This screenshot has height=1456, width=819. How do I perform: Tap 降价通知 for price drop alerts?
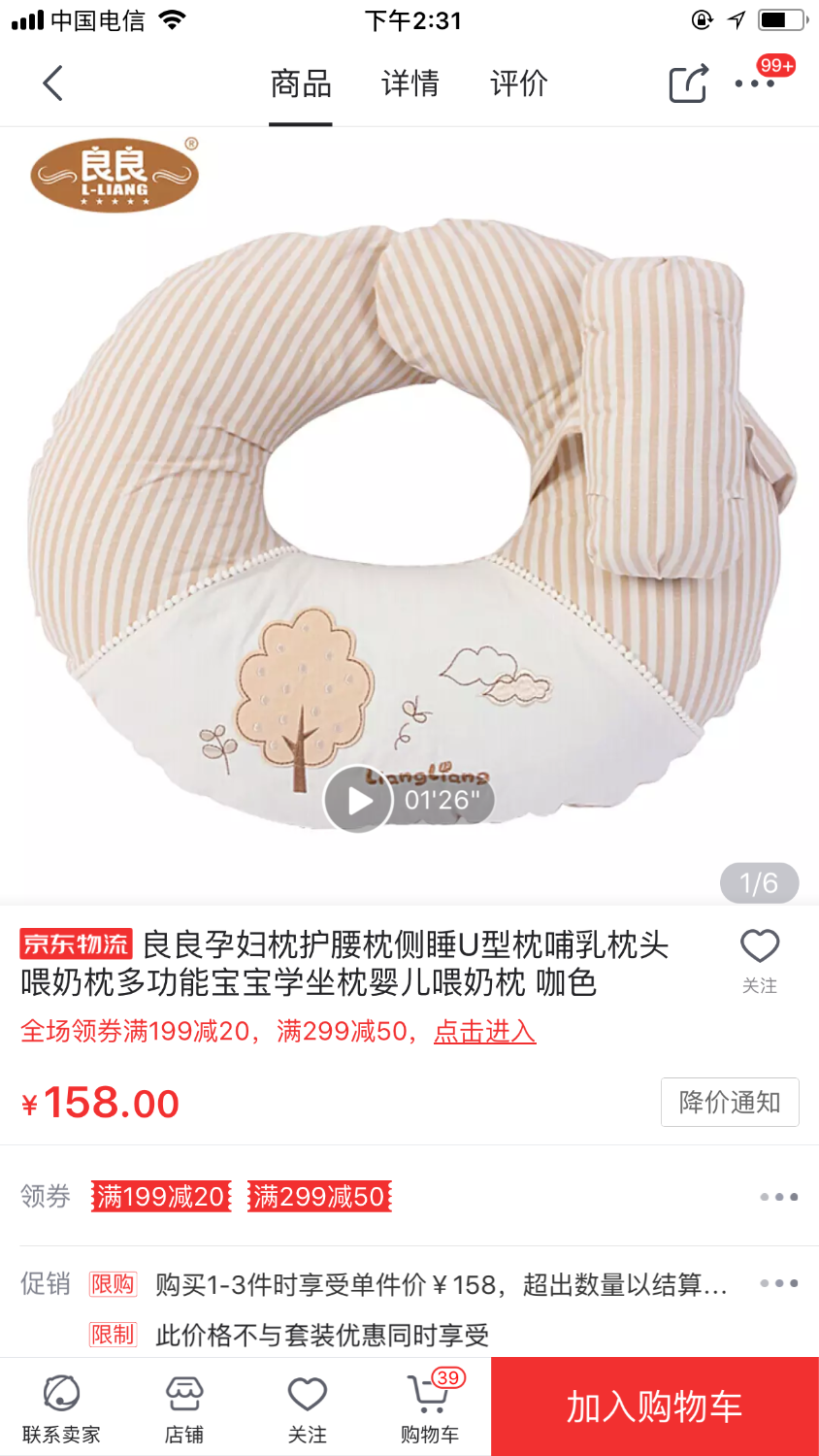[730, 1102]
